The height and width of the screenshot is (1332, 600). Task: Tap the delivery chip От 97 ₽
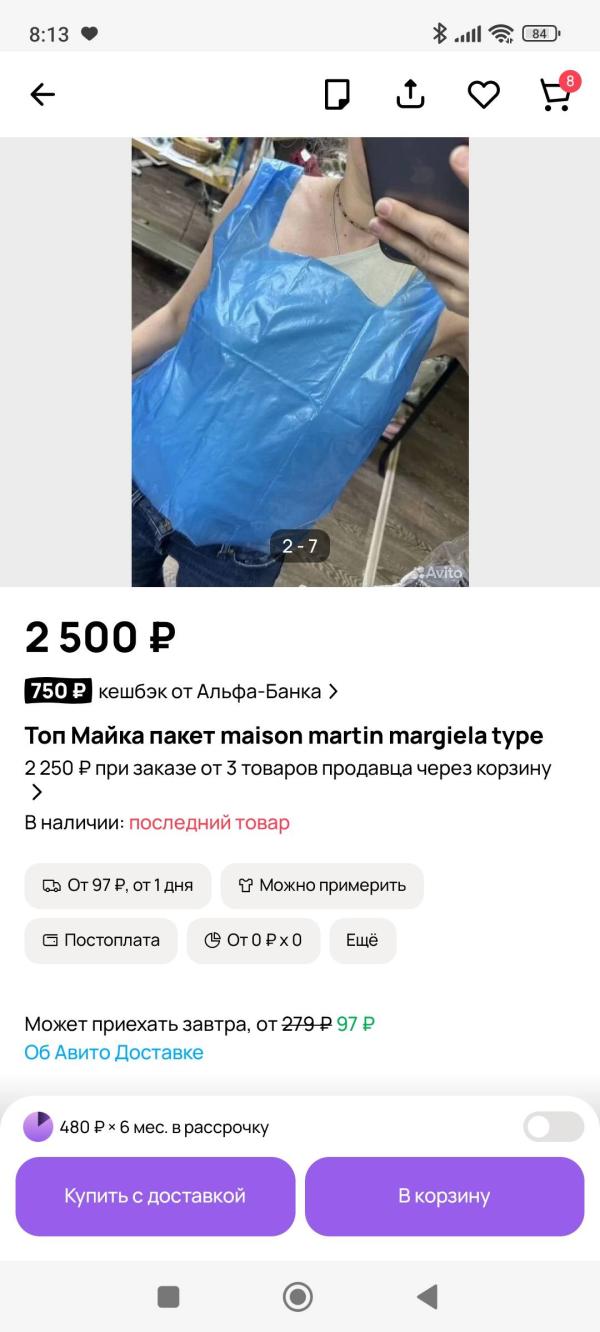[118, 885]
